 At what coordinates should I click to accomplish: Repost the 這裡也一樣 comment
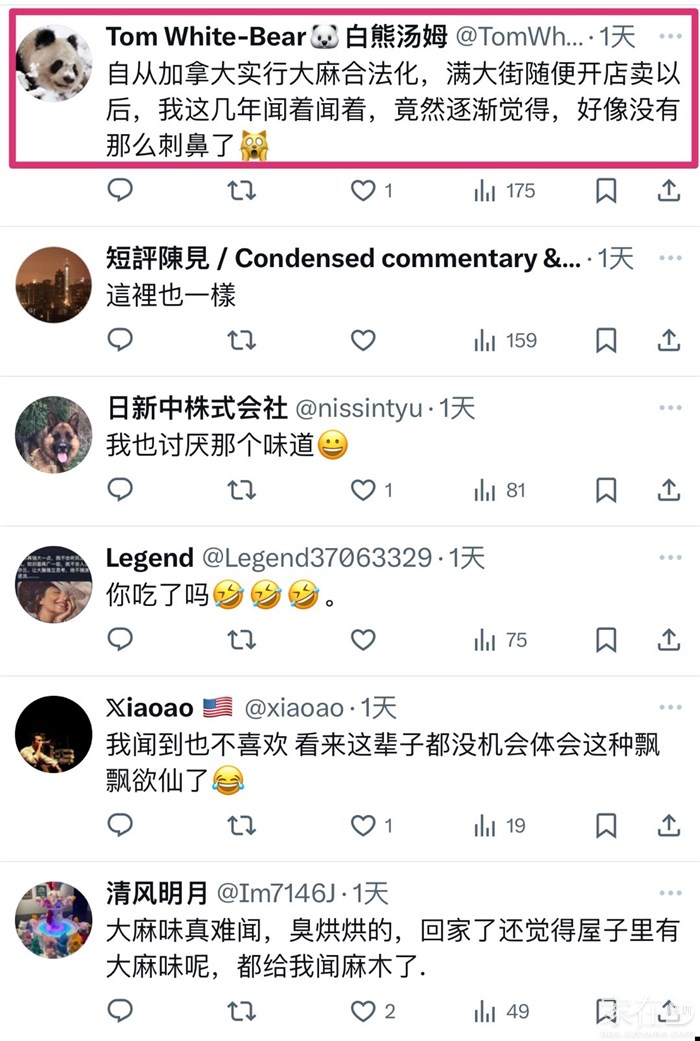241,340
